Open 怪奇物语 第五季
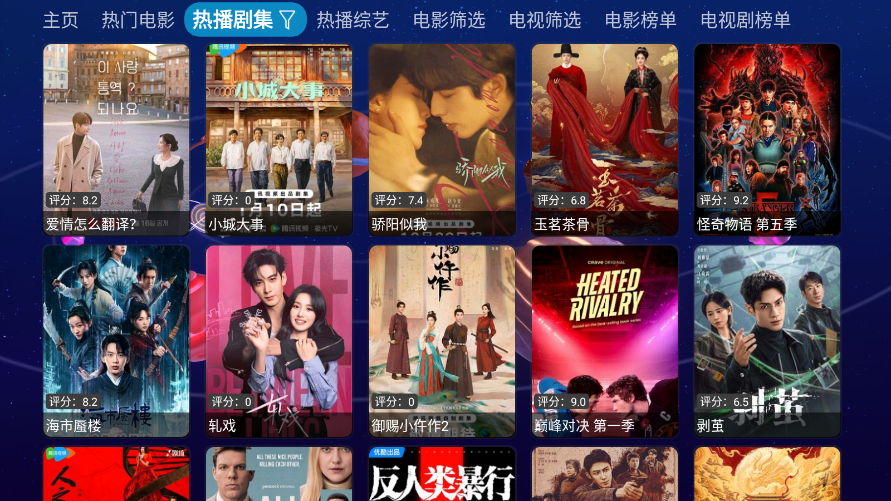Viewport: 891px width, 501px height. [x=768, y=139]
